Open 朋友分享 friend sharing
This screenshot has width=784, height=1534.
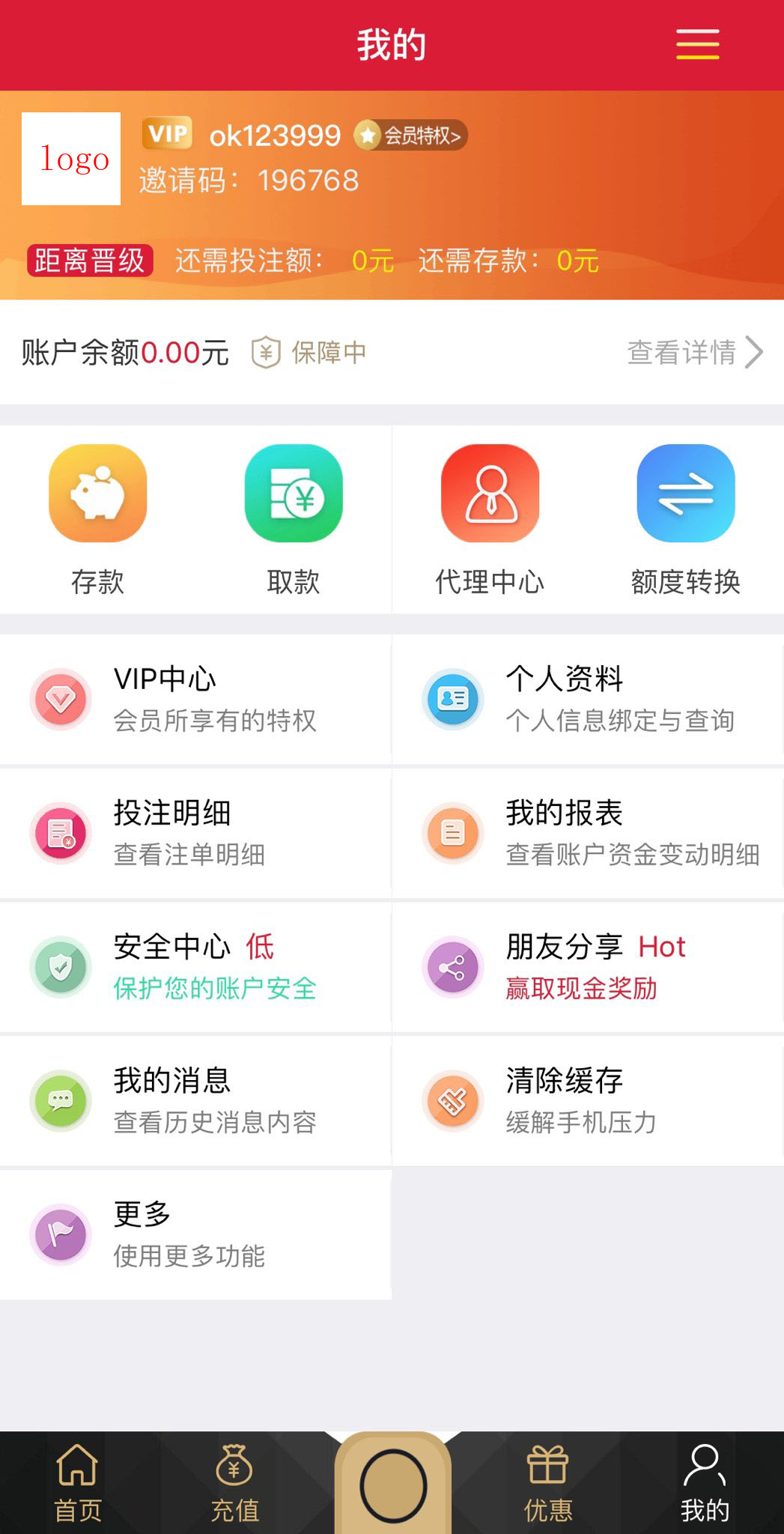point(588,967)
